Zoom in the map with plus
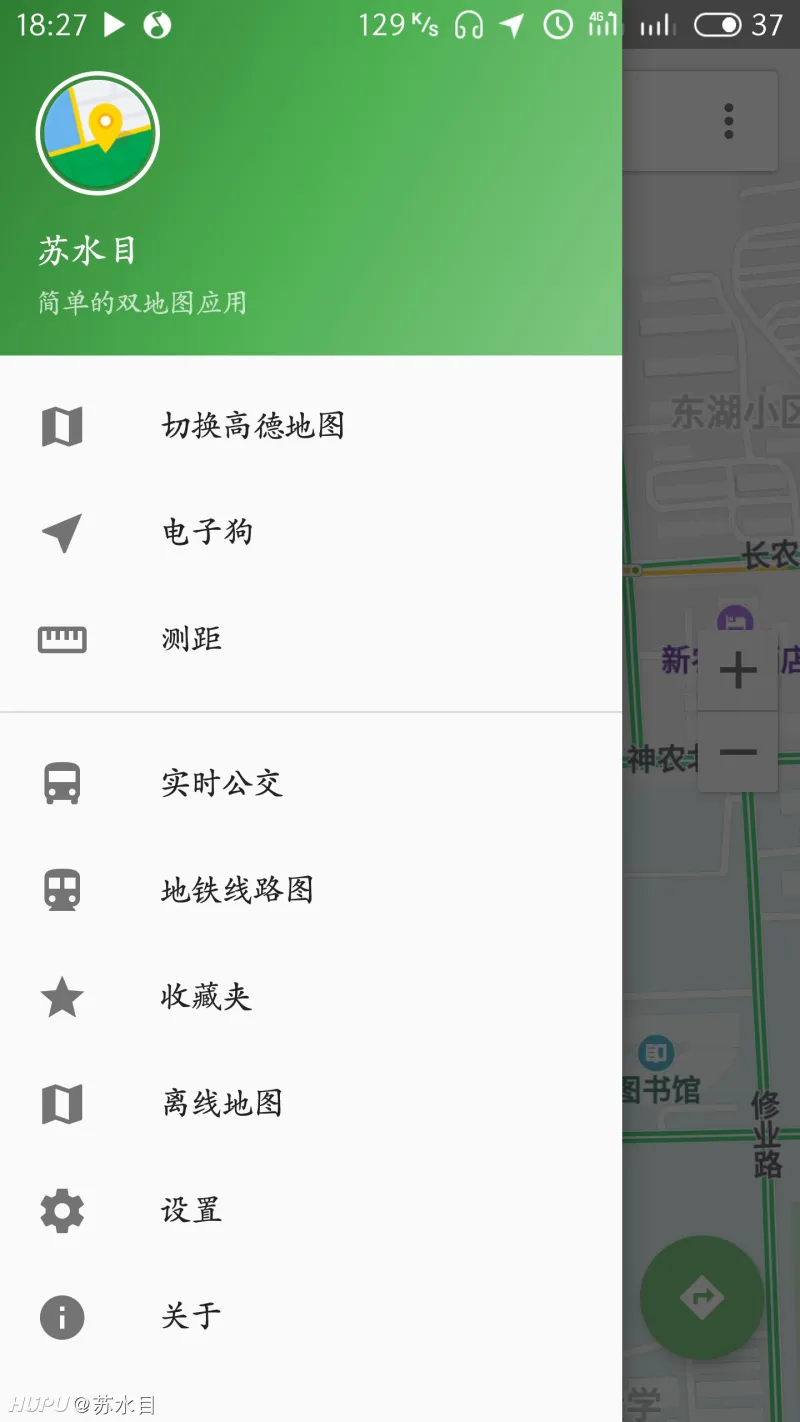The width and height of the screenshot is (800, 1422). [x=738, y=670]
